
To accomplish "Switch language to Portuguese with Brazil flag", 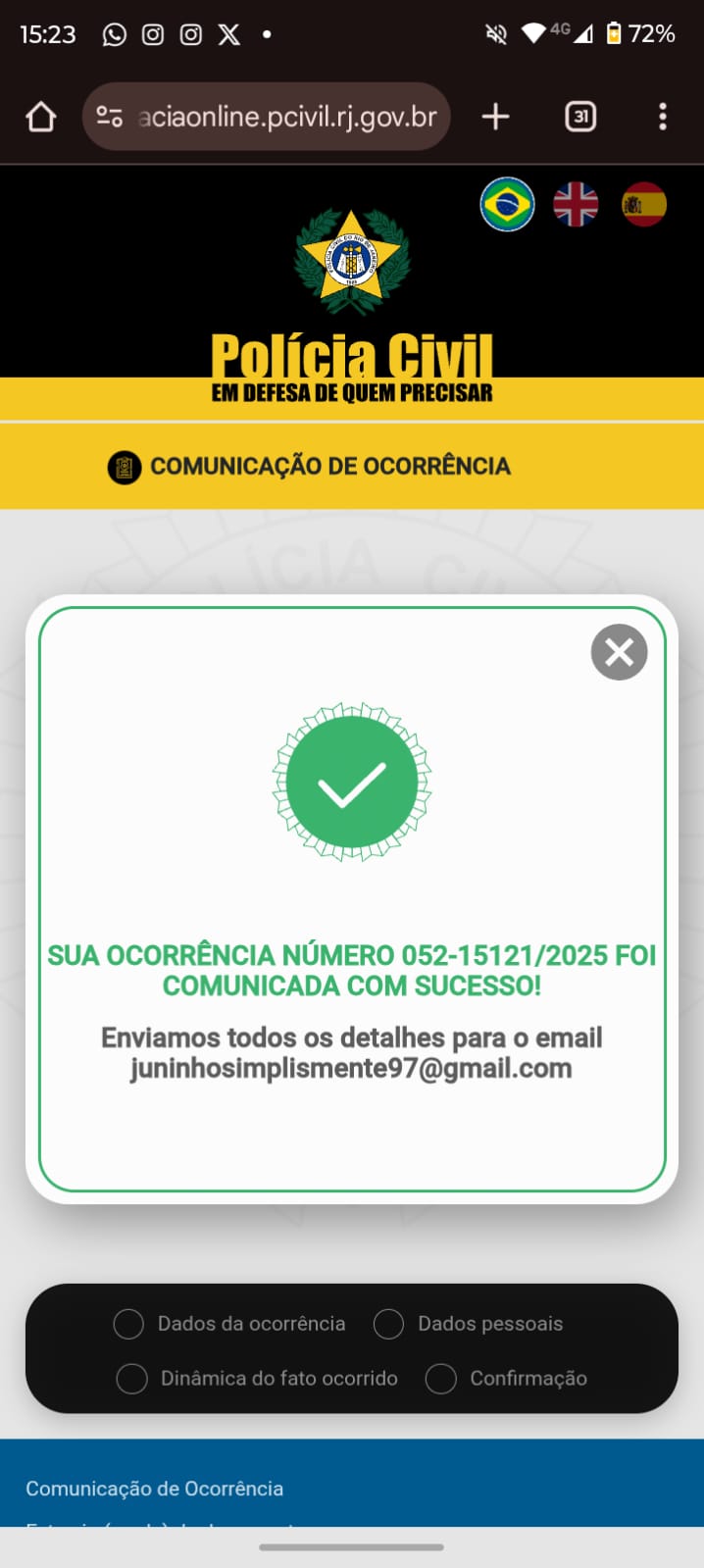I will [x=507, y=205].
